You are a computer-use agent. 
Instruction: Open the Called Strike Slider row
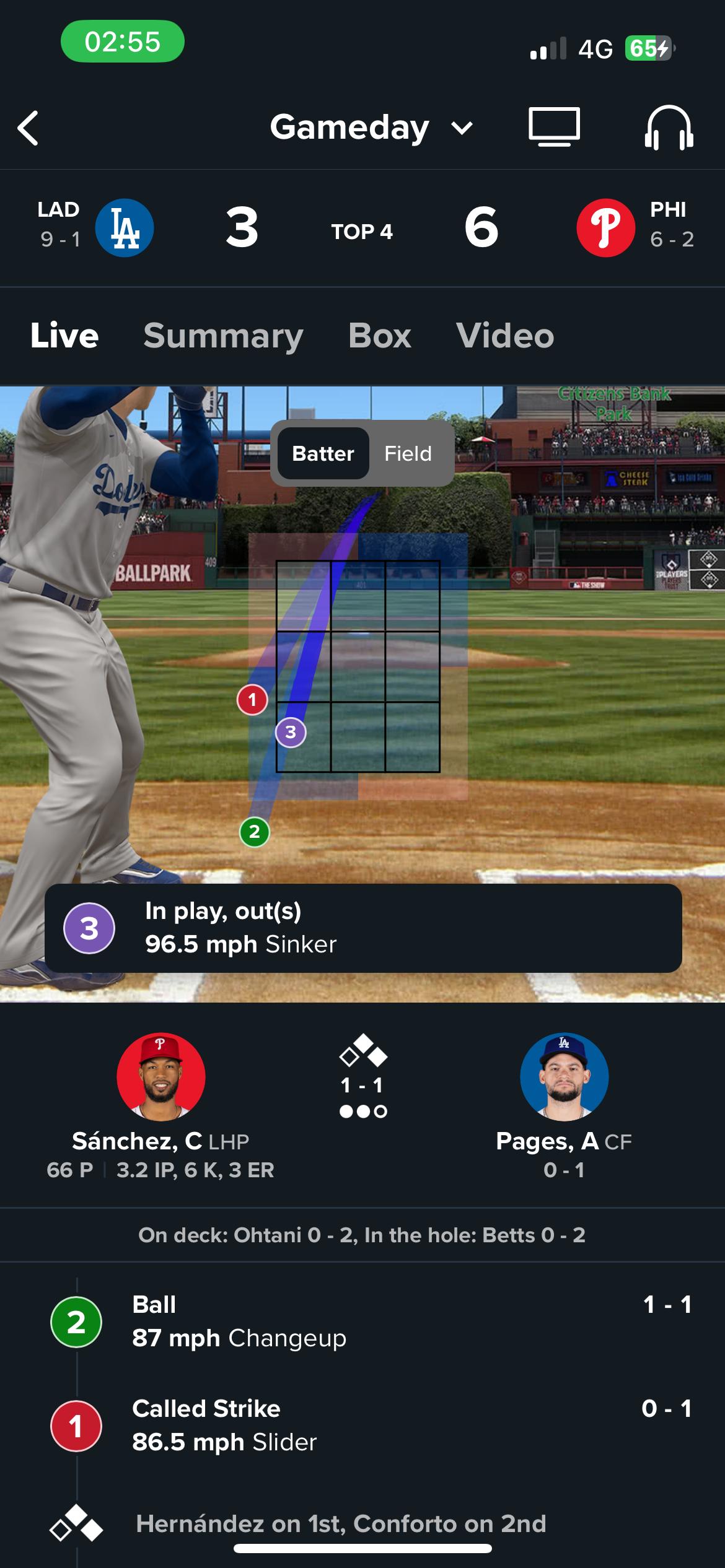[x=371, y=1426]
